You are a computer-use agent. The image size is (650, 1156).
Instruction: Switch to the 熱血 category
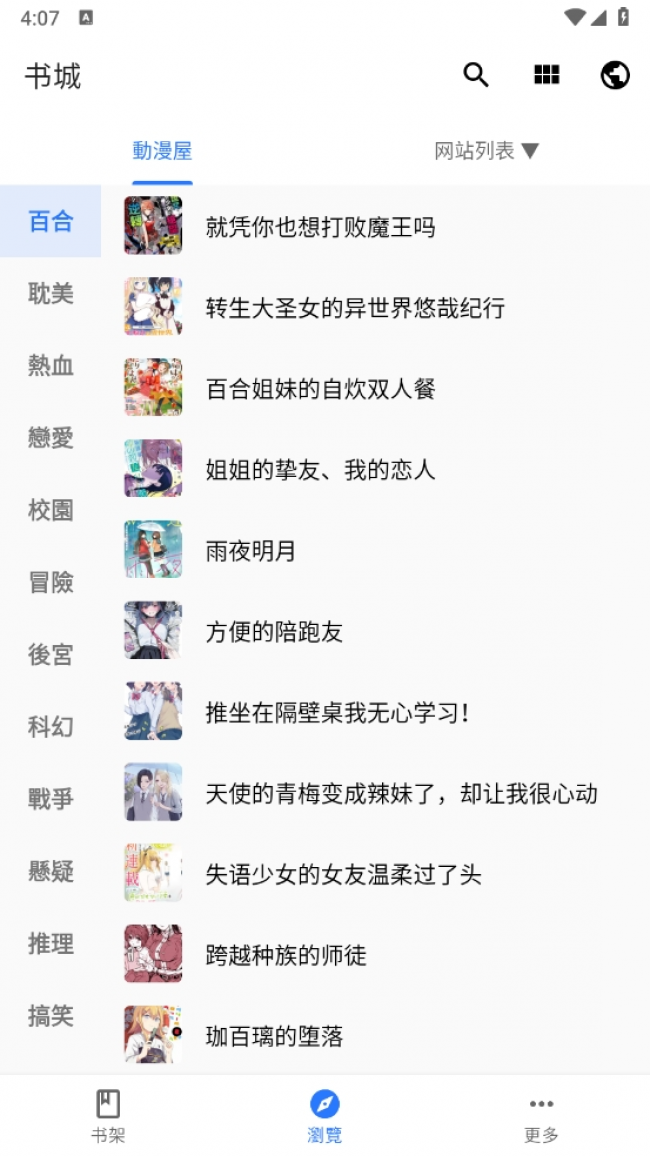[51, 365]
